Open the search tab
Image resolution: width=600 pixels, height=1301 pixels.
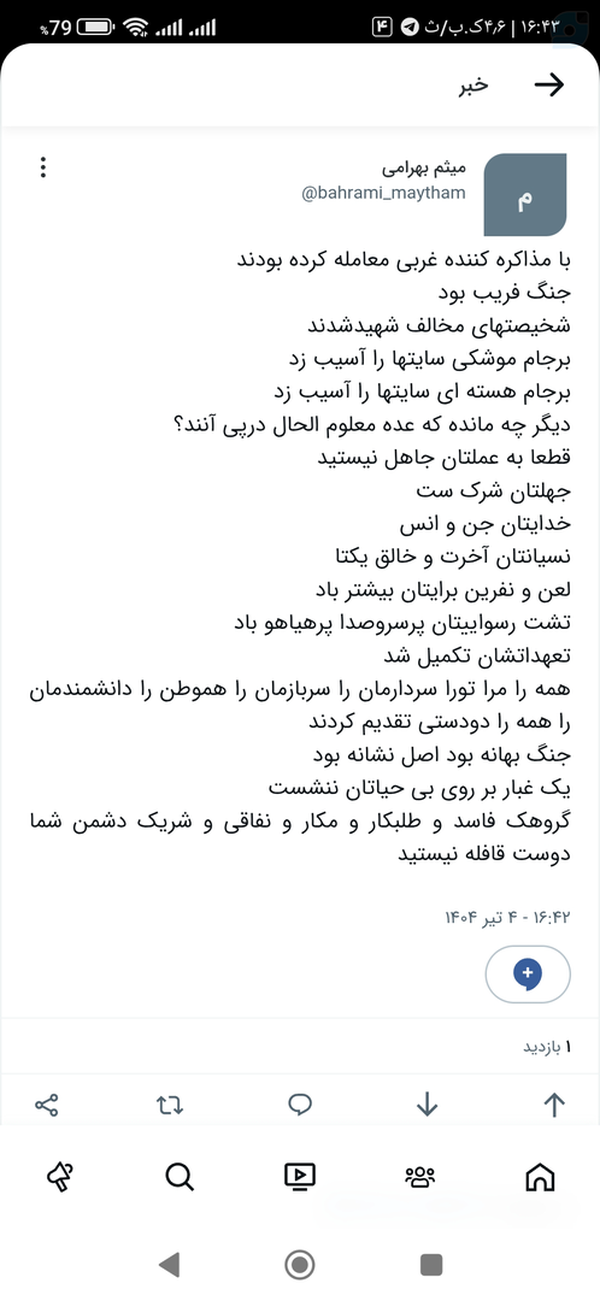(179, 1178)
